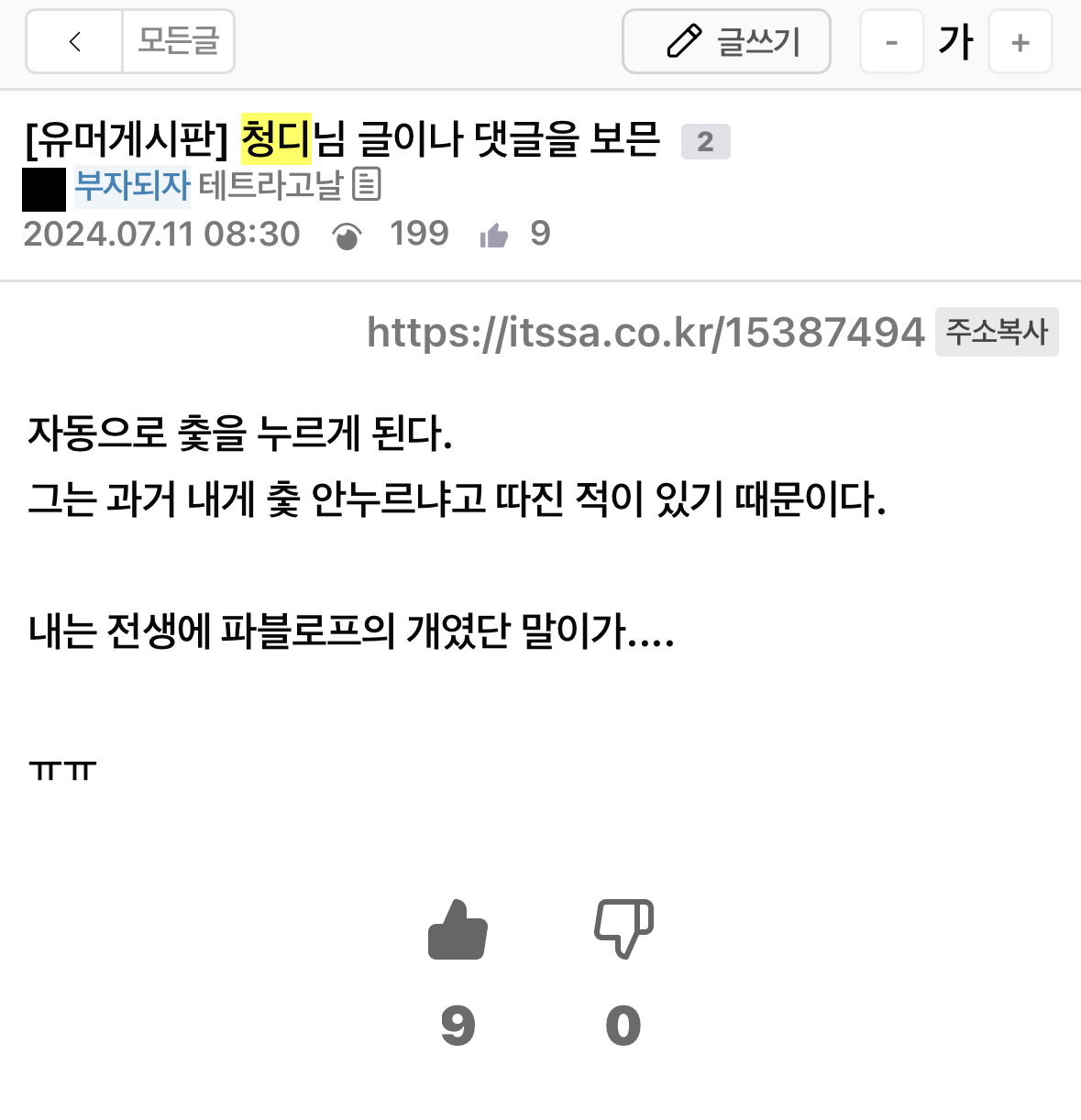Decrease font size with minus button
The image size is (1081, 1120).
[891, 42]
